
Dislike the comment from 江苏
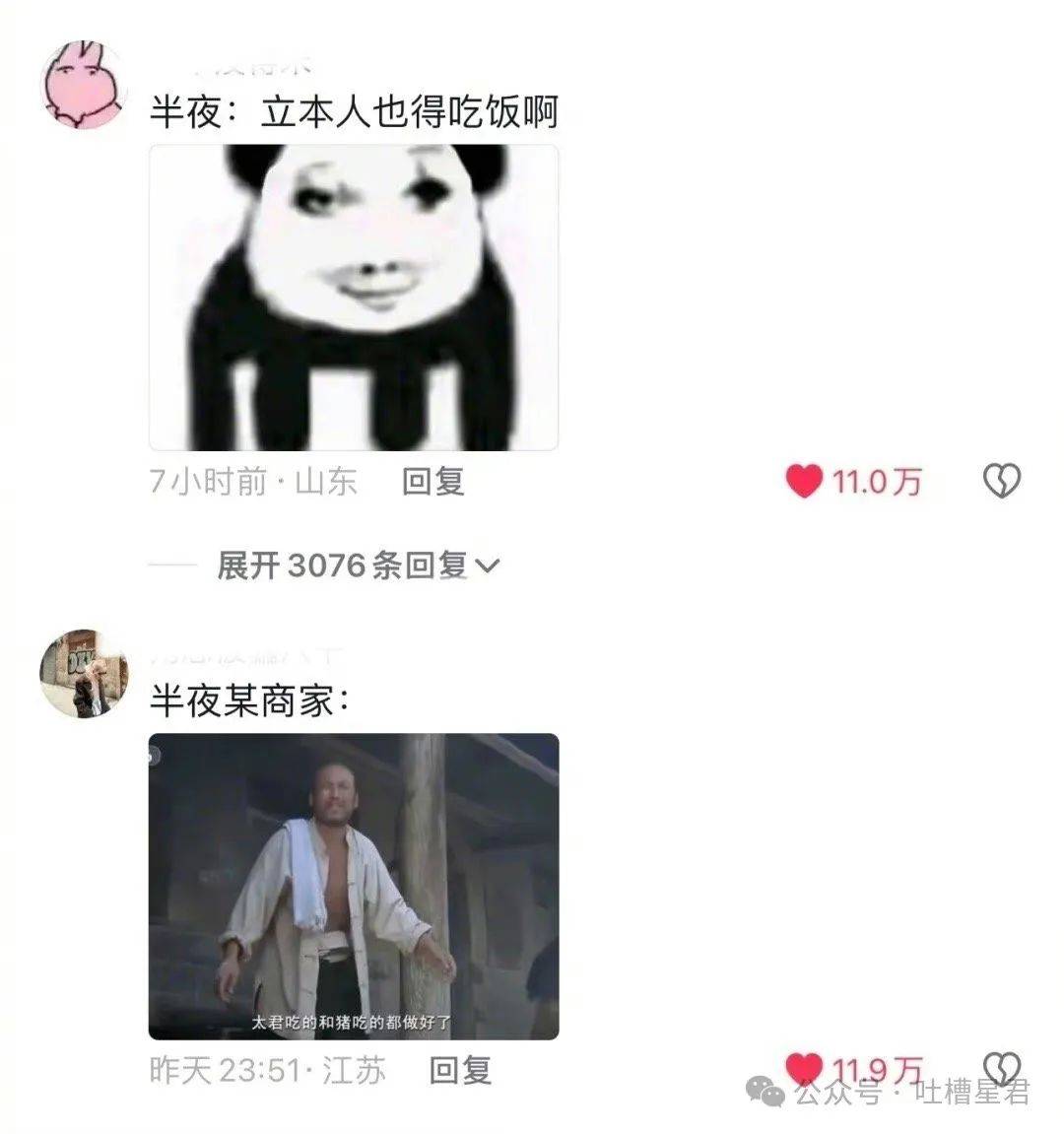click(1001, 1068)
